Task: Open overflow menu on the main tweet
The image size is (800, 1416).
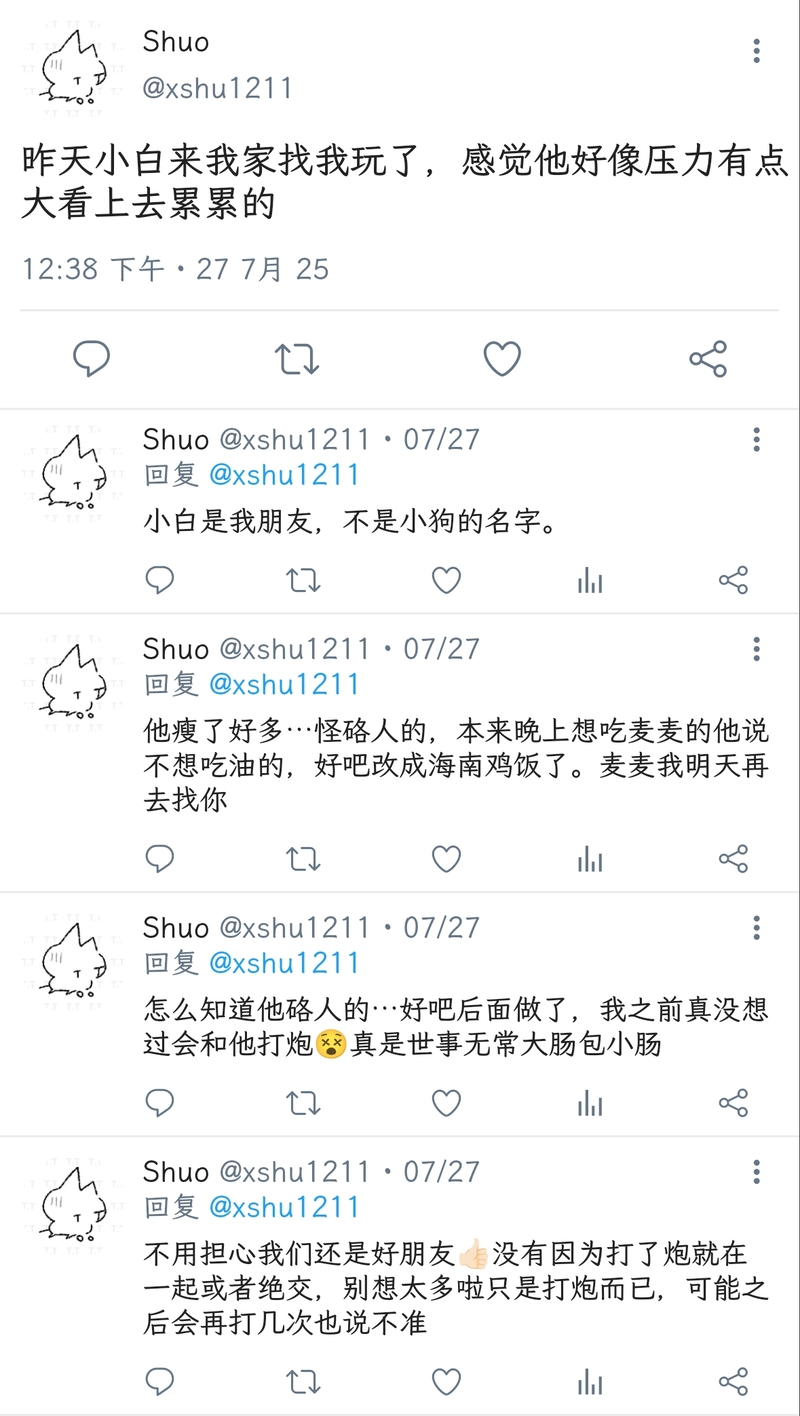Action: (x=757, y=50)
